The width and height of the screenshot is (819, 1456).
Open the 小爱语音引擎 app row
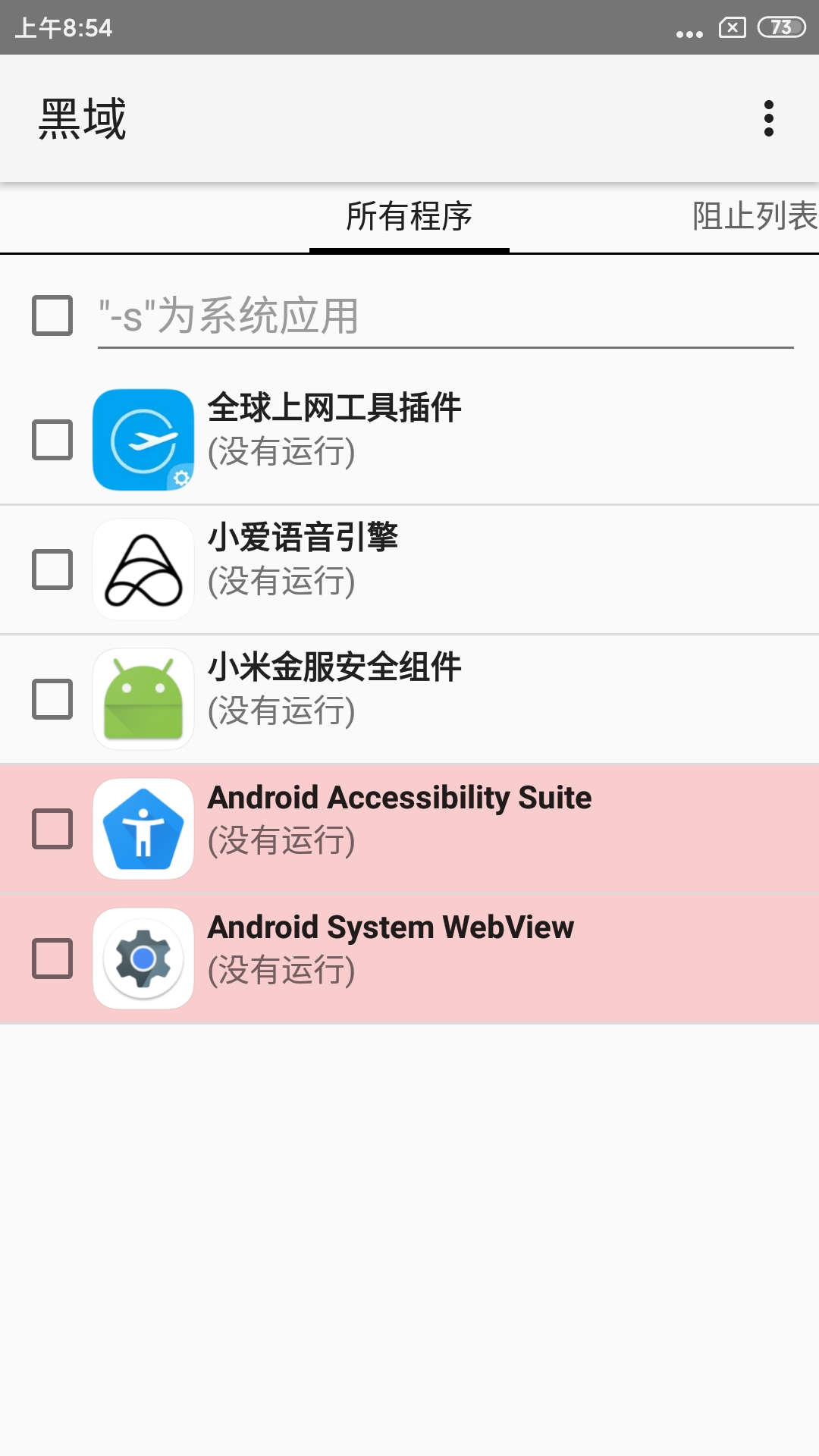[455, 570]
